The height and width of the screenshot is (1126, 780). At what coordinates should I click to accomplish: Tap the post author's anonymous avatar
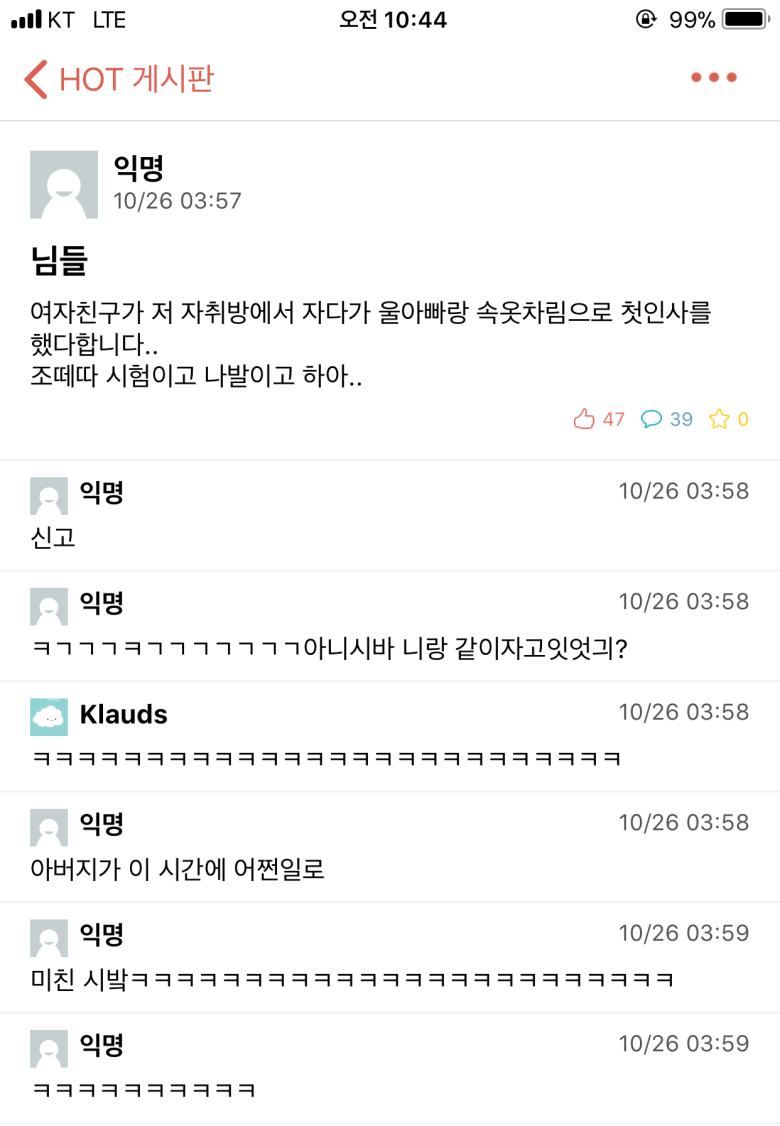(x=64, y=185)
